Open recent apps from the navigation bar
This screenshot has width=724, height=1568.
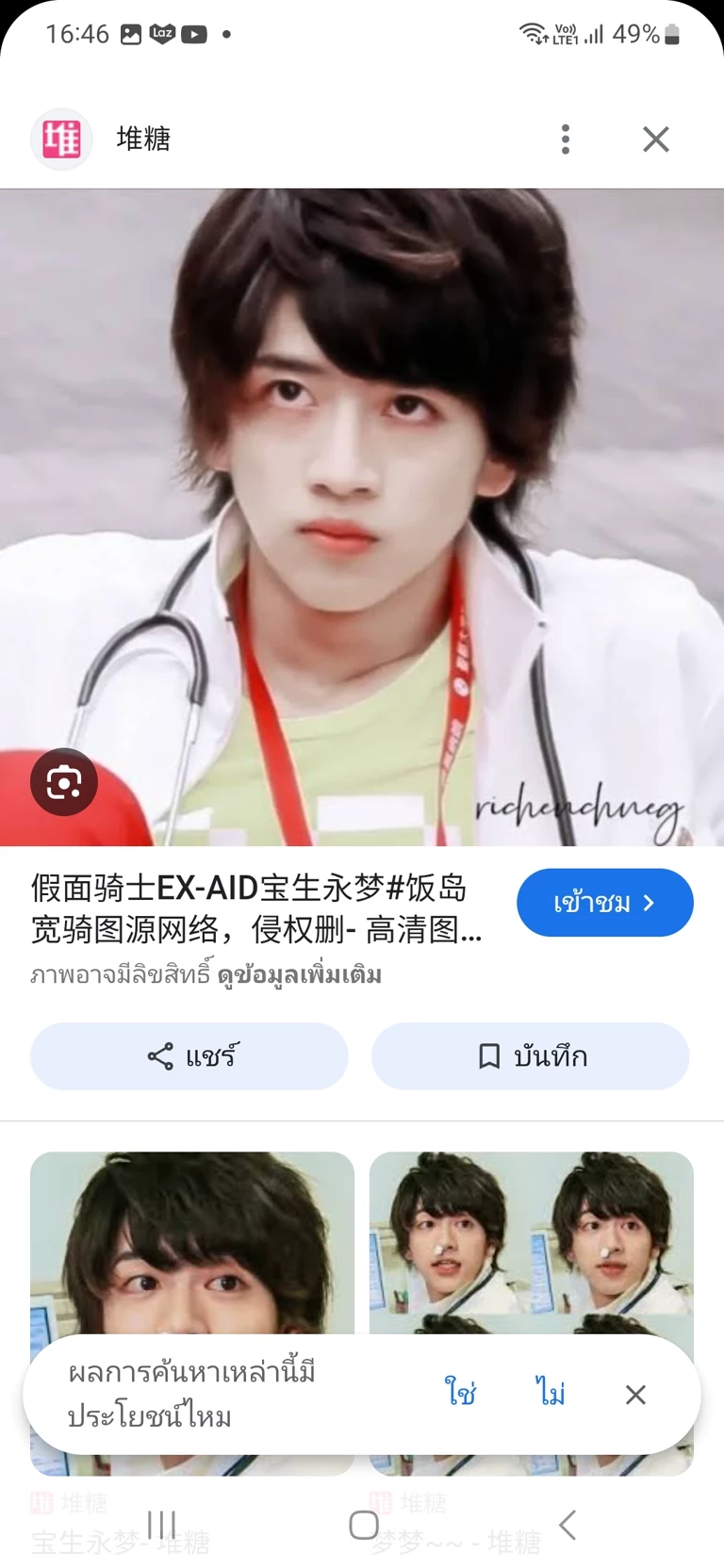[x=161, y=1524]
